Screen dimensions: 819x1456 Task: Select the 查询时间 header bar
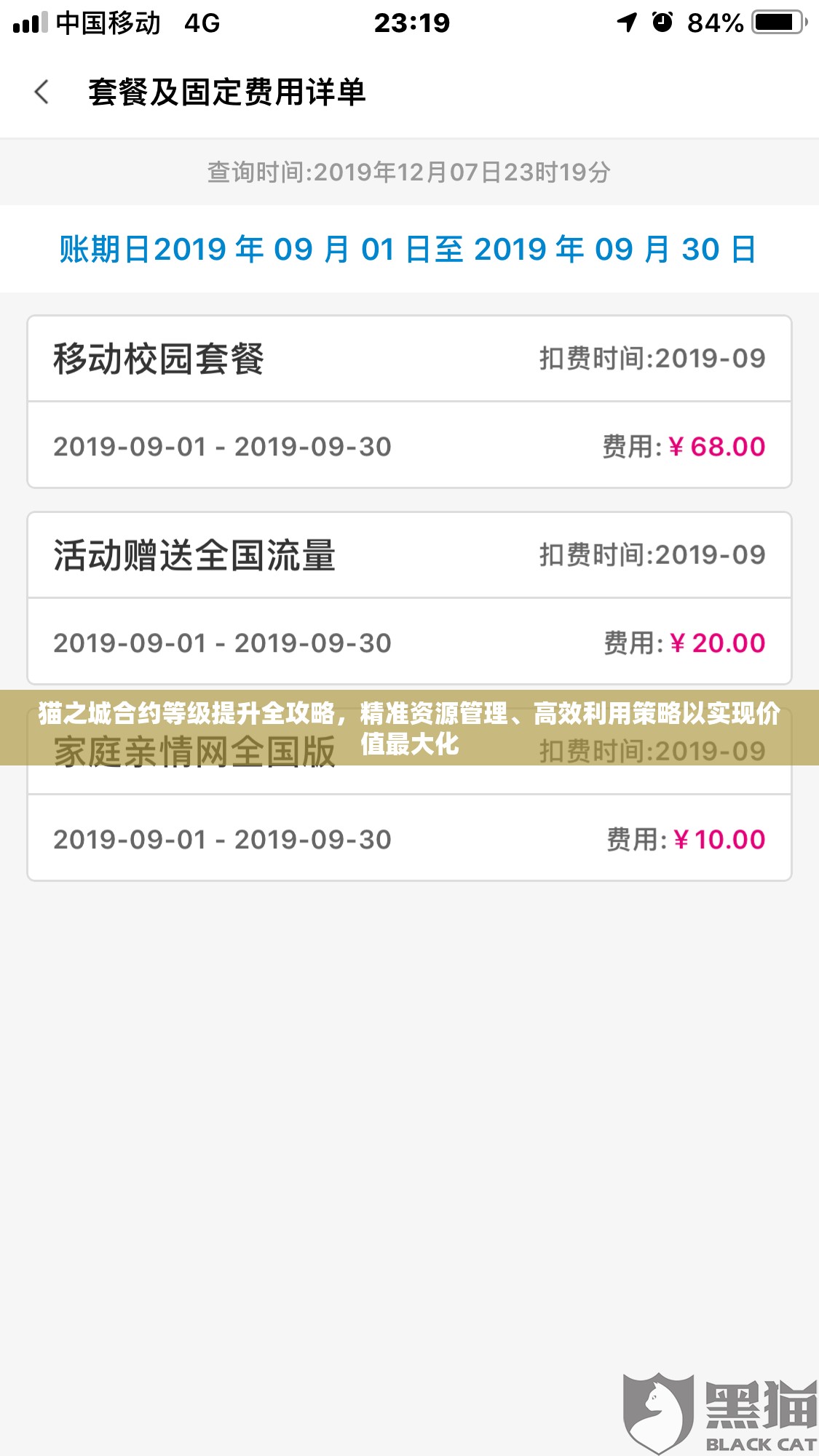[x=408, y=172]
